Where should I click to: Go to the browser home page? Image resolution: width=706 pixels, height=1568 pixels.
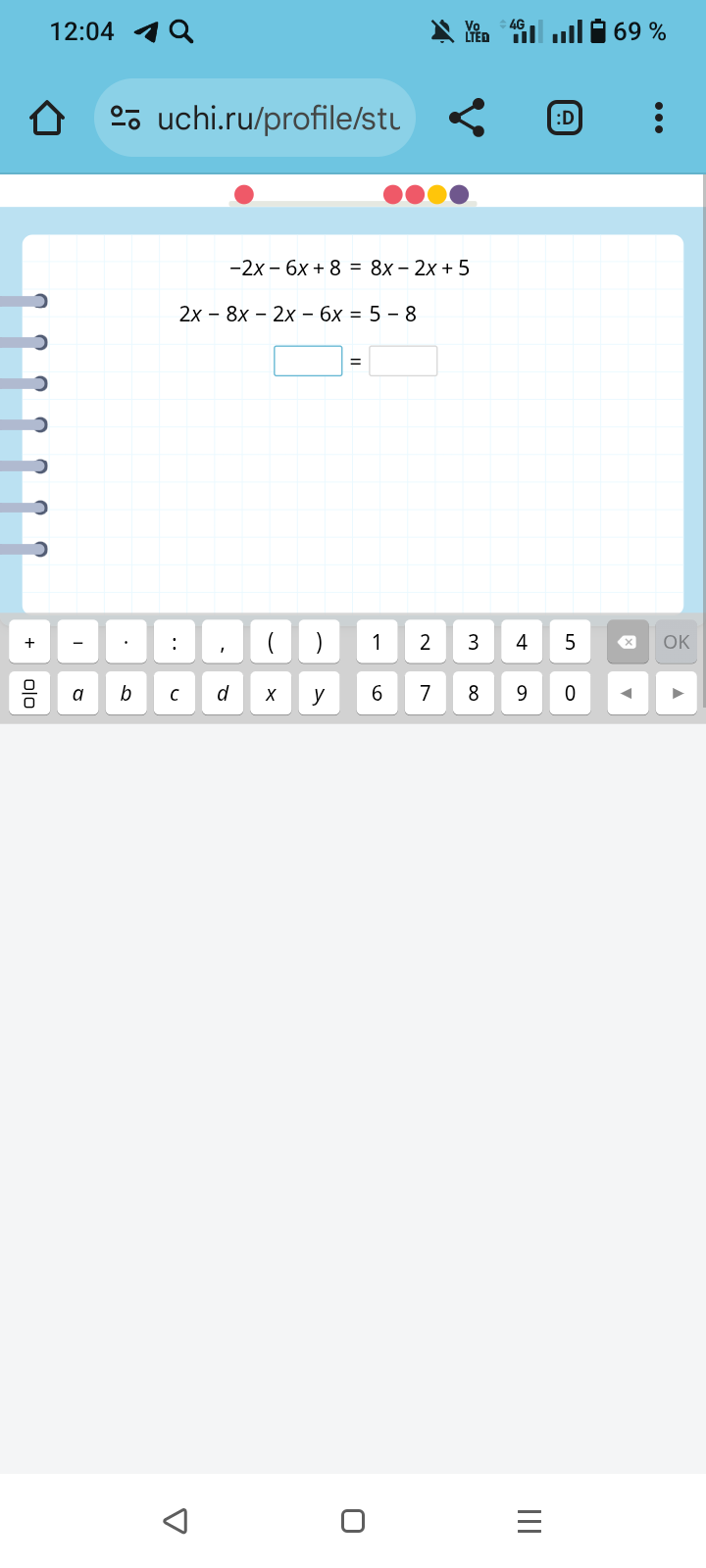(x=47, y=119)
